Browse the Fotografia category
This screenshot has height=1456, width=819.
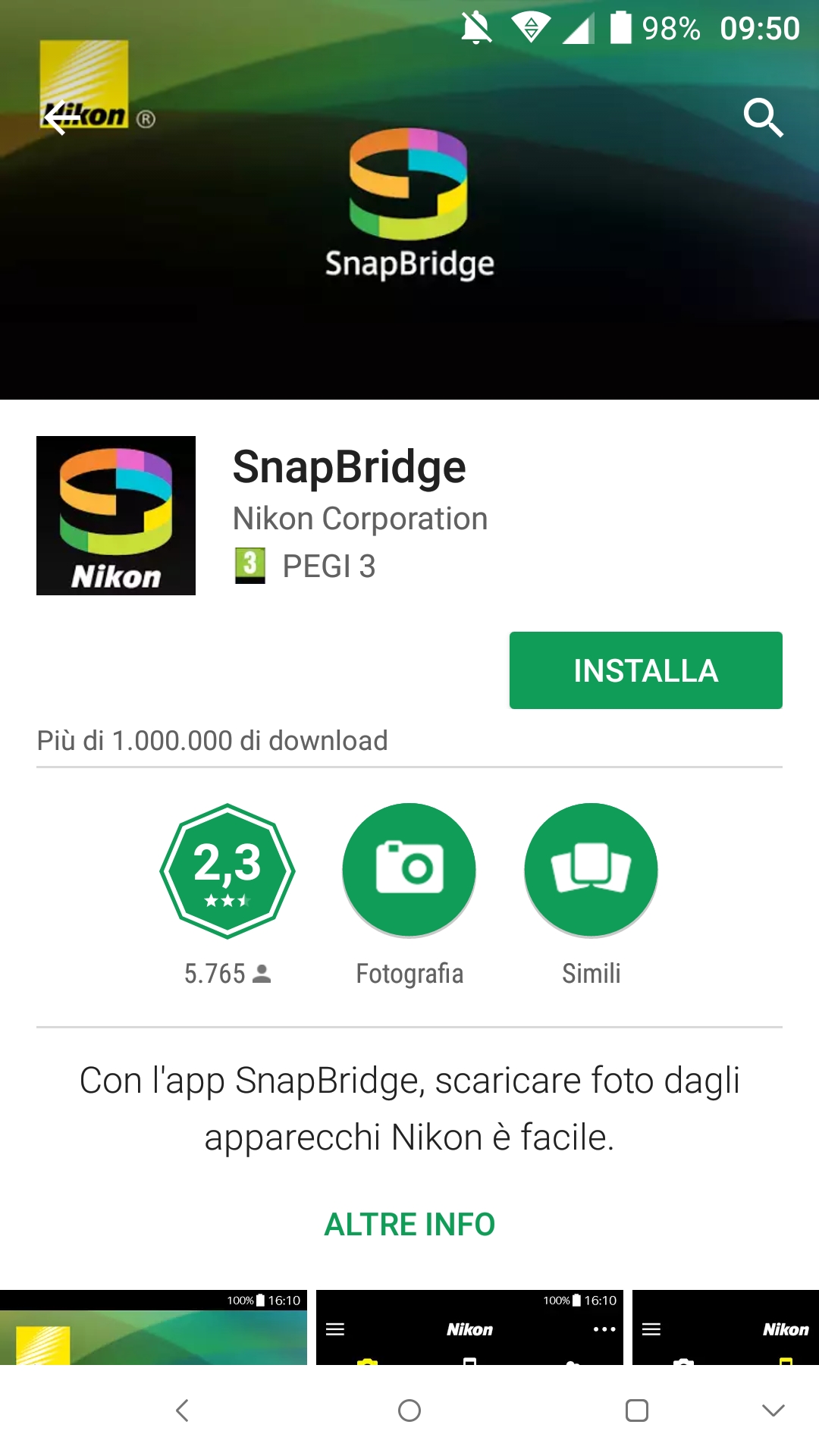[409, 871]
